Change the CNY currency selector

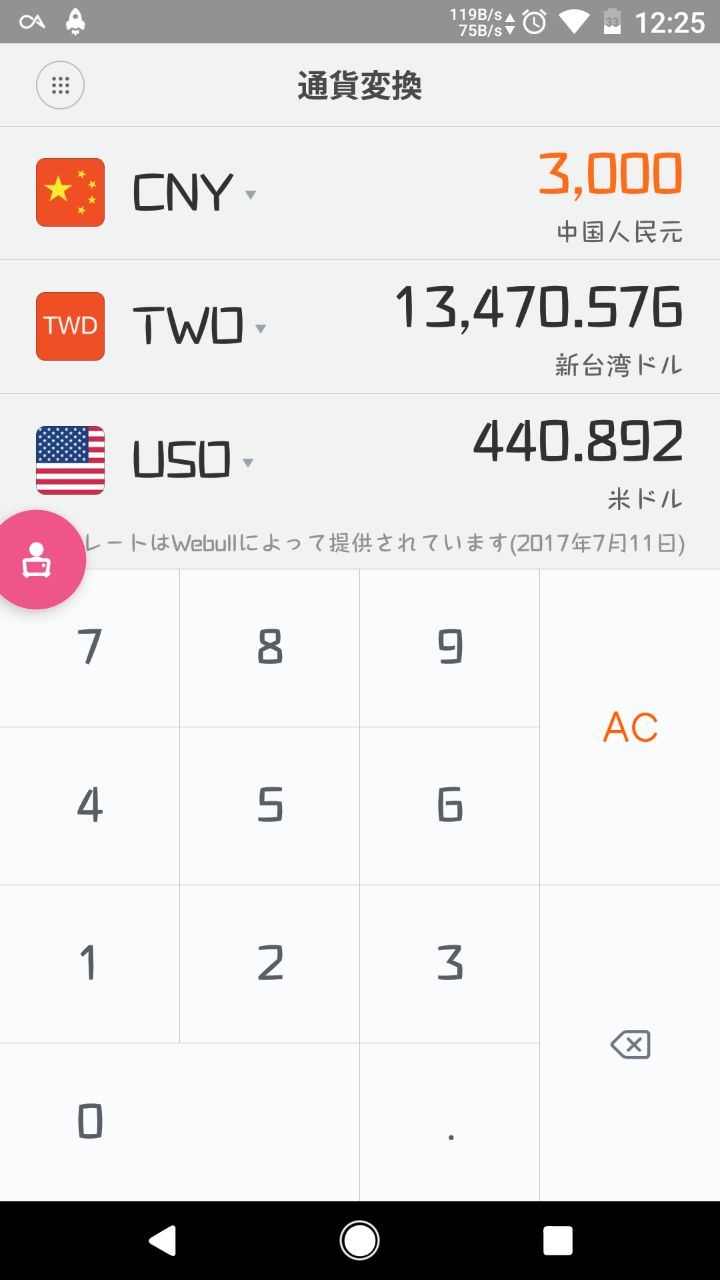[x=194, y=193]
